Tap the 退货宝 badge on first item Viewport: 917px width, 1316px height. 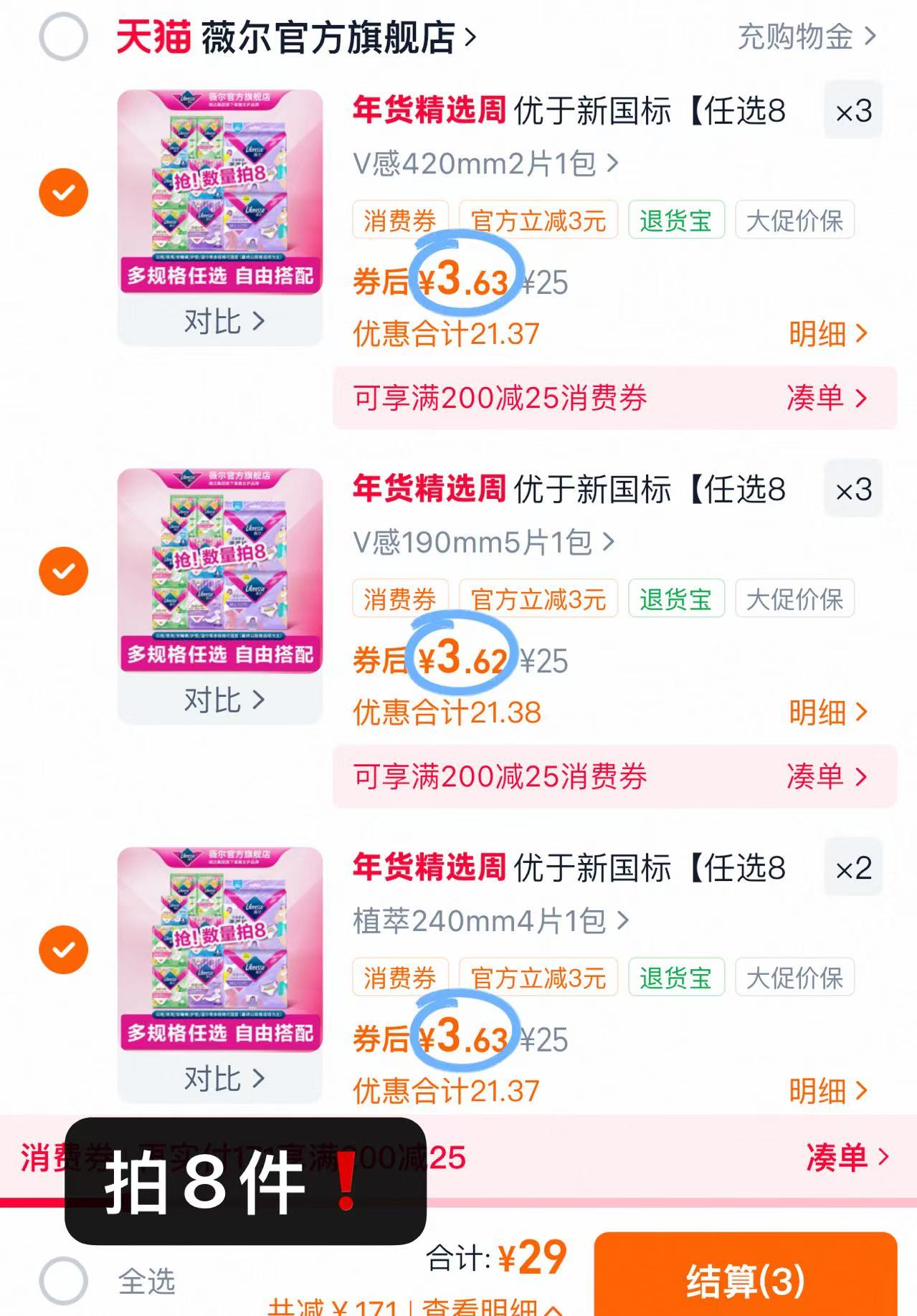pyautogui.click(x=676, y=220)
